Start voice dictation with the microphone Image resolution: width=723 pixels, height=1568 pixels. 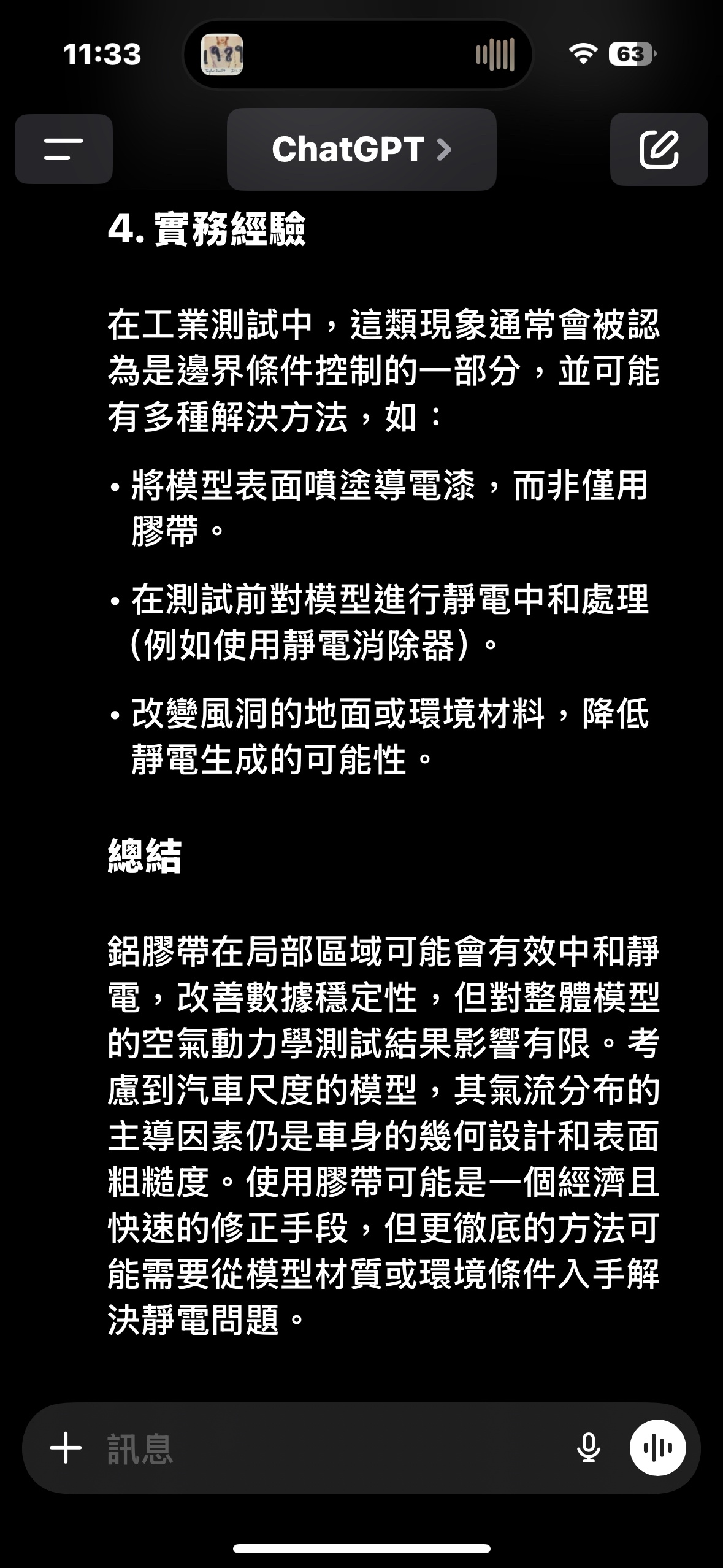click(x=589, y=1448)
